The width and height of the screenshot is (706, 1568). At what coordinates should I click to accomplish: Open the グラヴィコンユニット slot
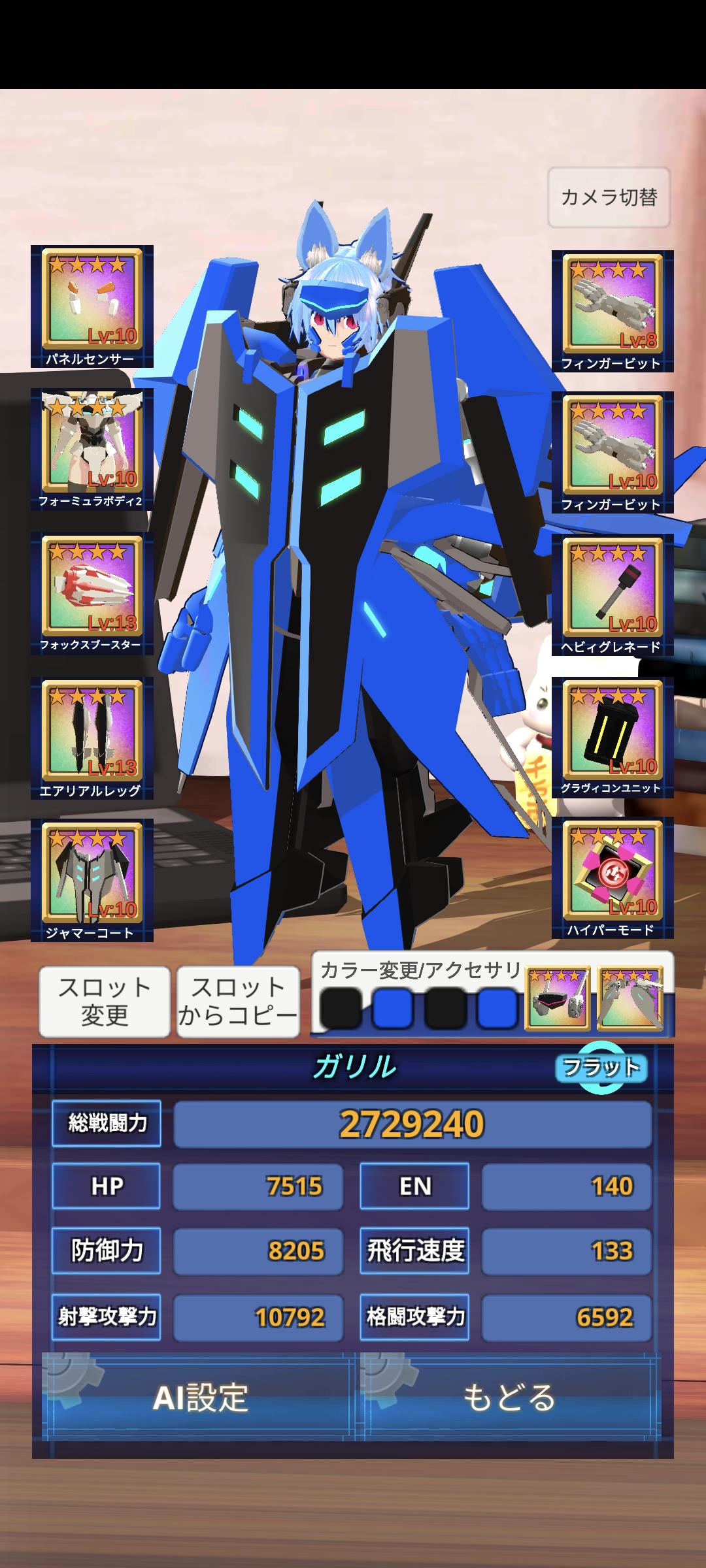coord(613,736)
